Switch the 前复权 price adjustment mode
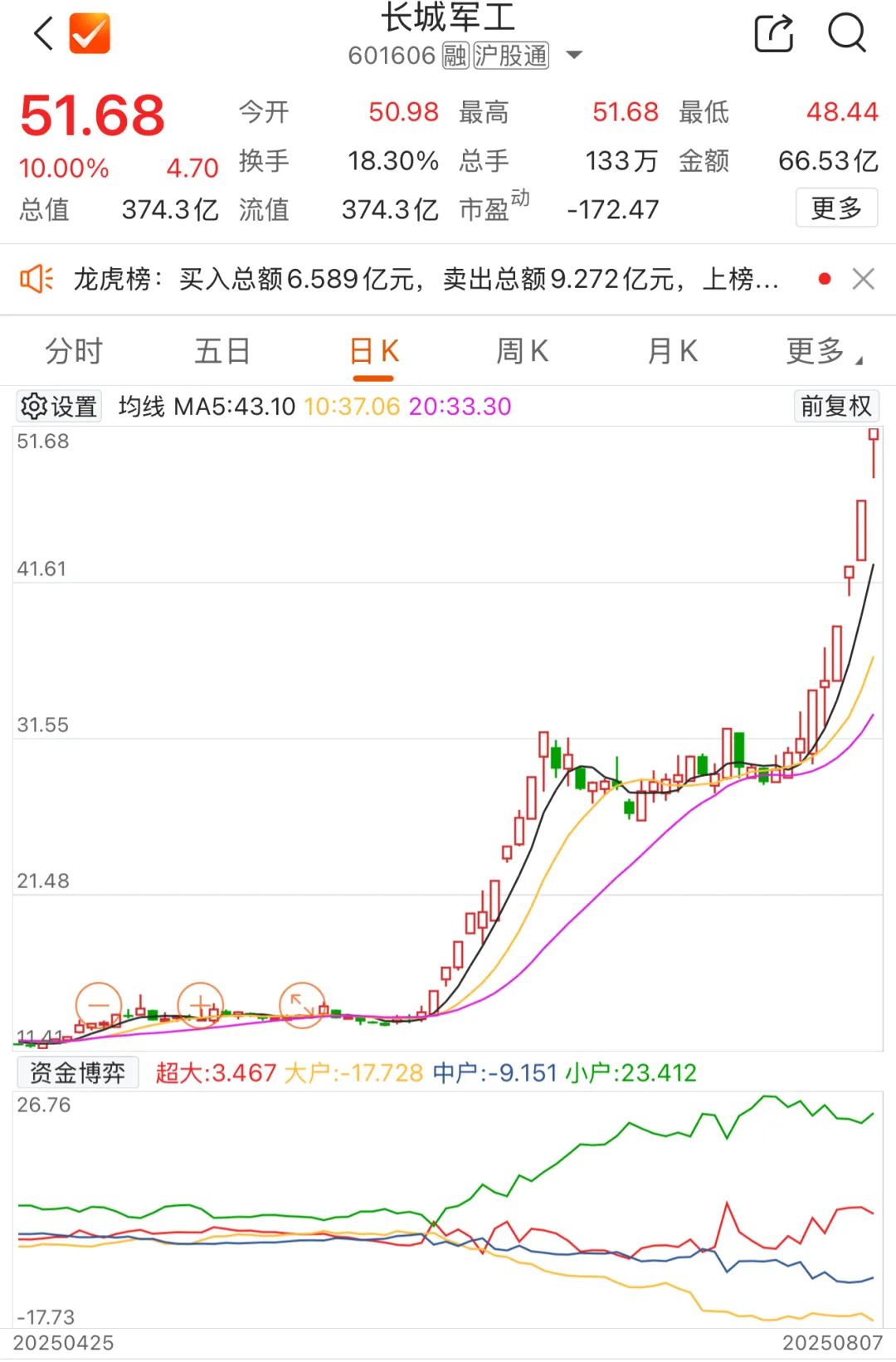Screen dimensions: 896x1362 [x=836, y=406]
